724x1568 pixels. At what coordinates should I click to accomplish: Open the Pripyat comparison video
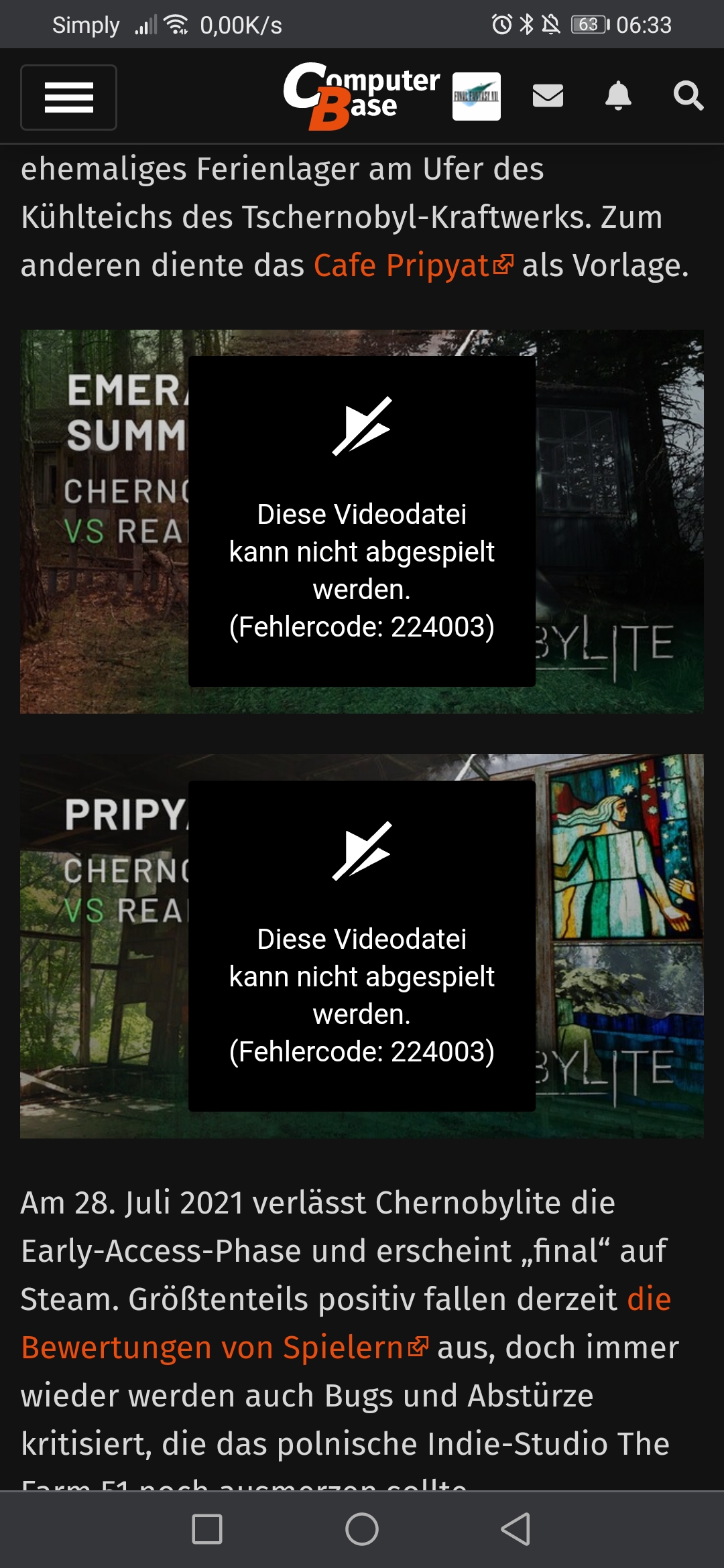pos(361,945)
